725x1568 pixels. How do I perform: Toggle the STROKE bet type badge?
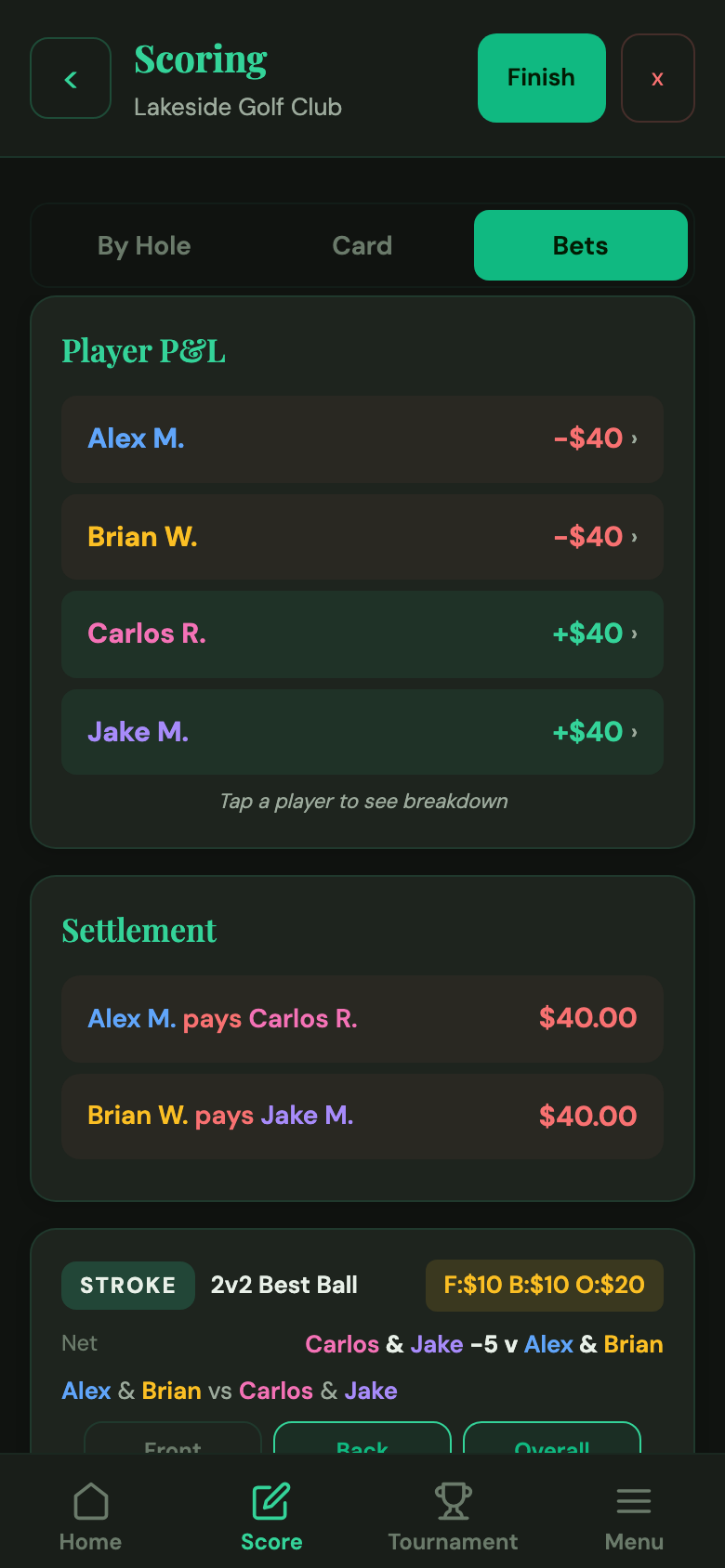pos(127,1286)
